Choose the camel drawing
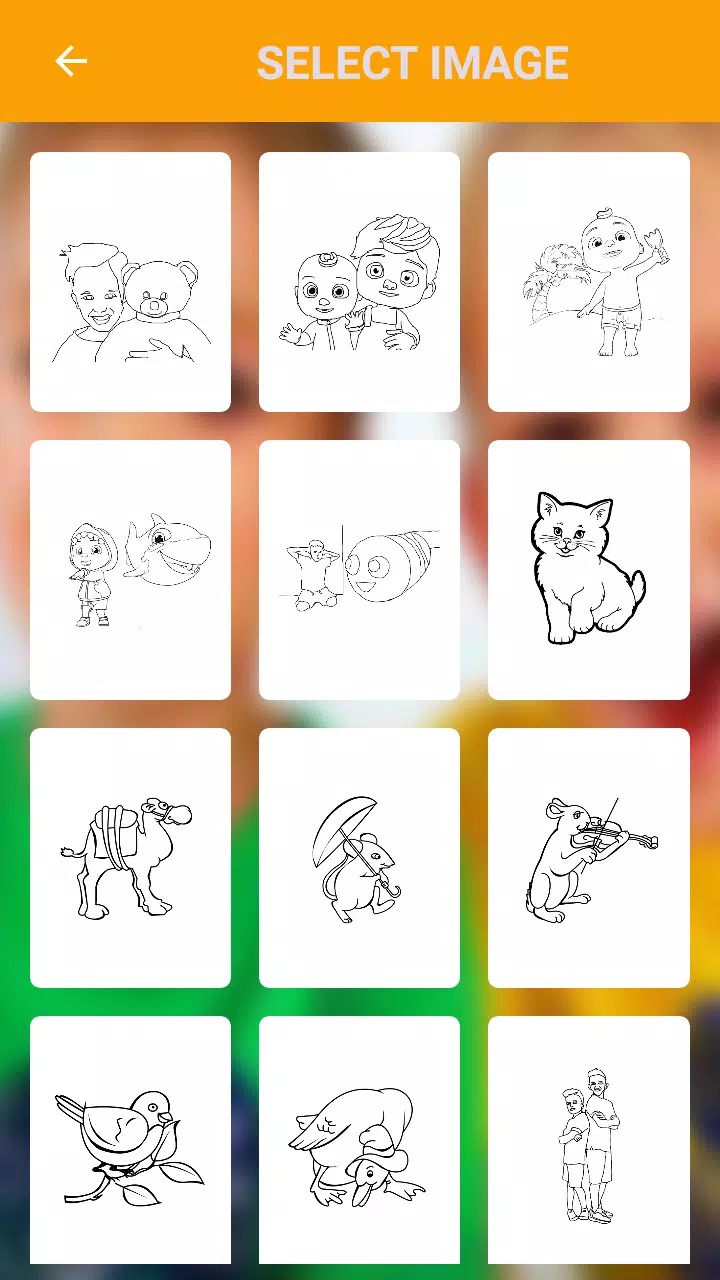Viewport: 720px width, 1280px height. point(130,858)
